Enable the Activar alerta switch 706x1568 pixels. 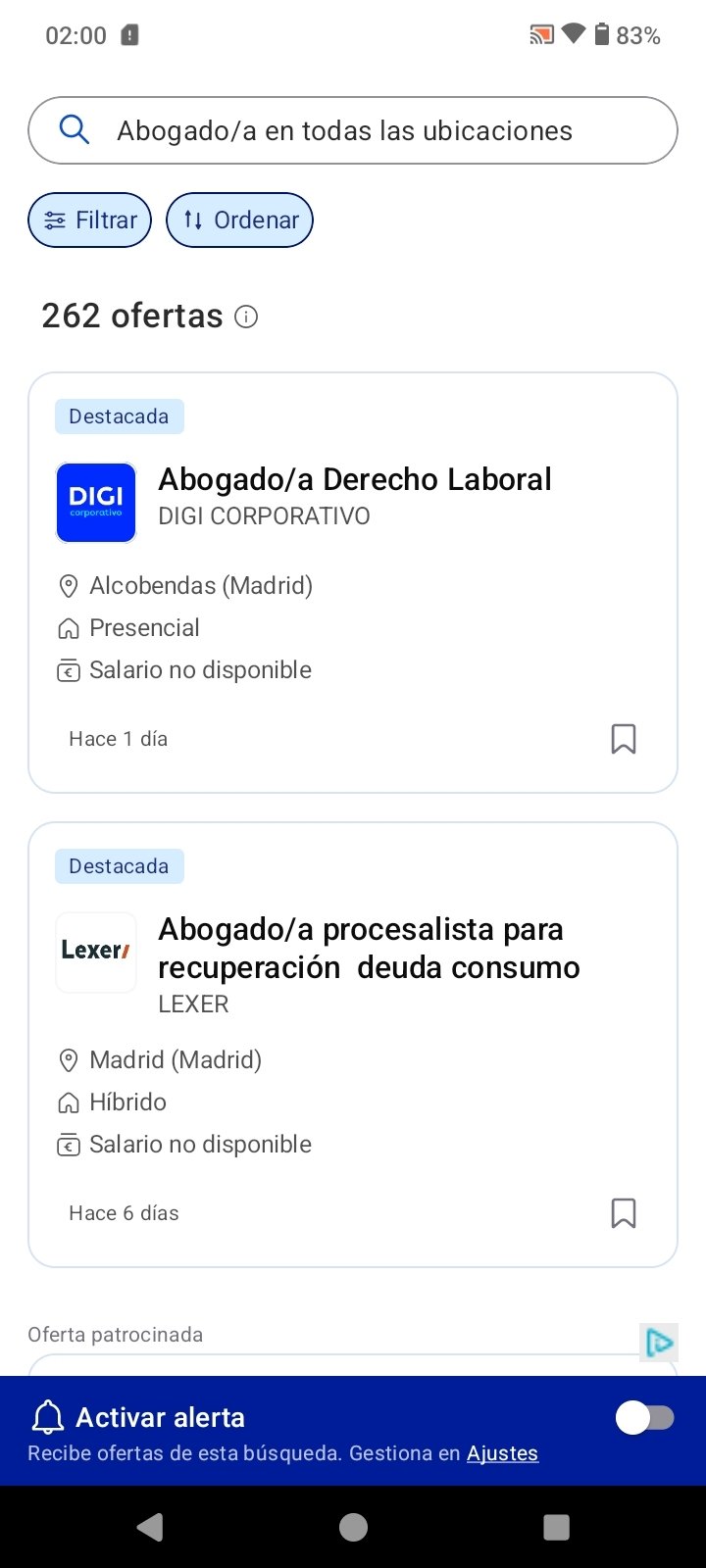[644, 1418]
